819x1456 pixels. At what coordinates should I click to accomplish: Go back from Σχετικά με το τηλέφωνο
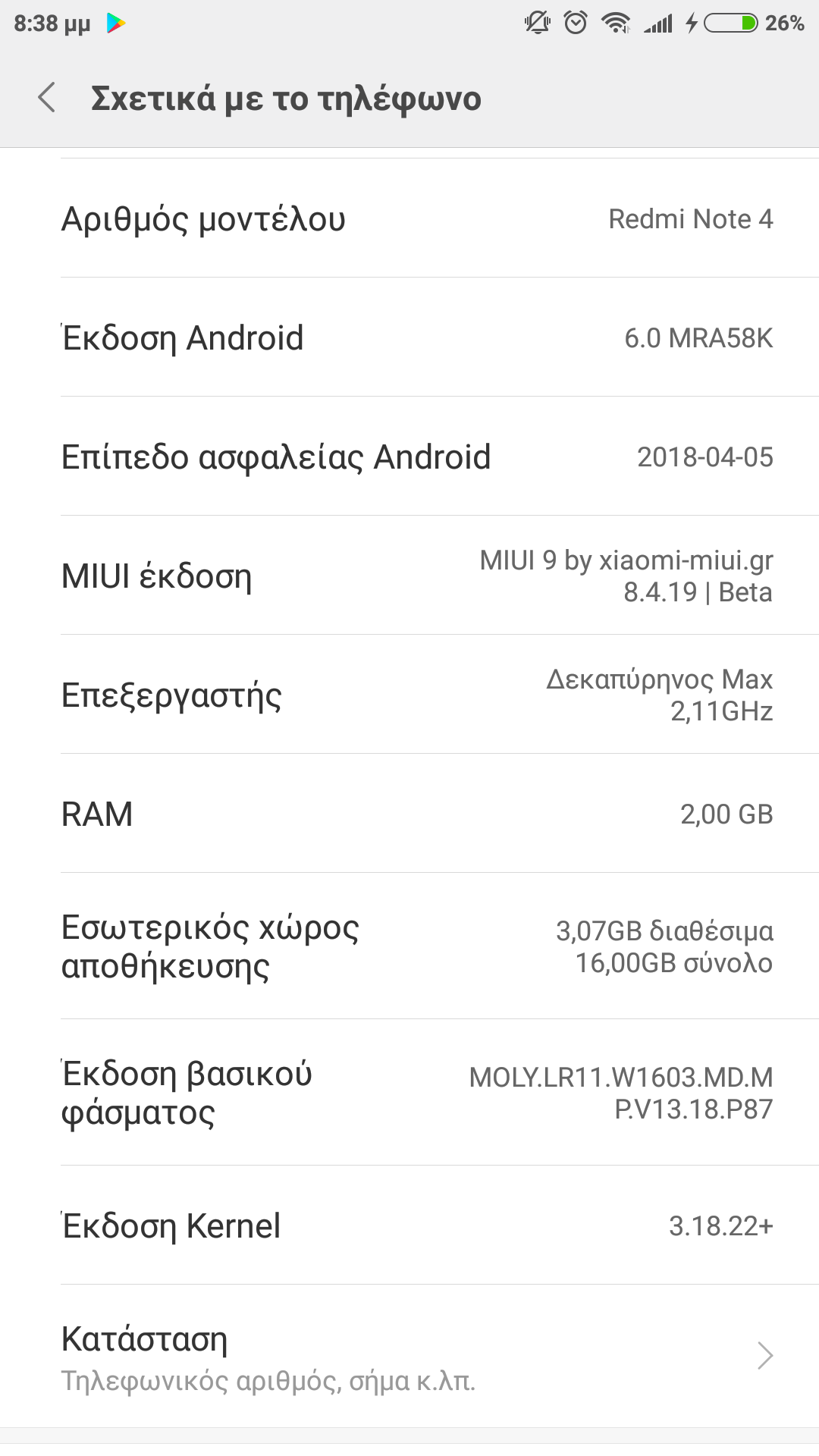pyautogui.click(x=47, y=98)
